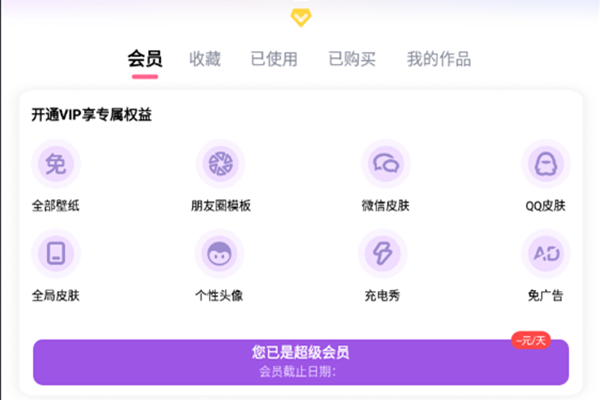Open the 个性头像 benefit

(x=219, y=253)
